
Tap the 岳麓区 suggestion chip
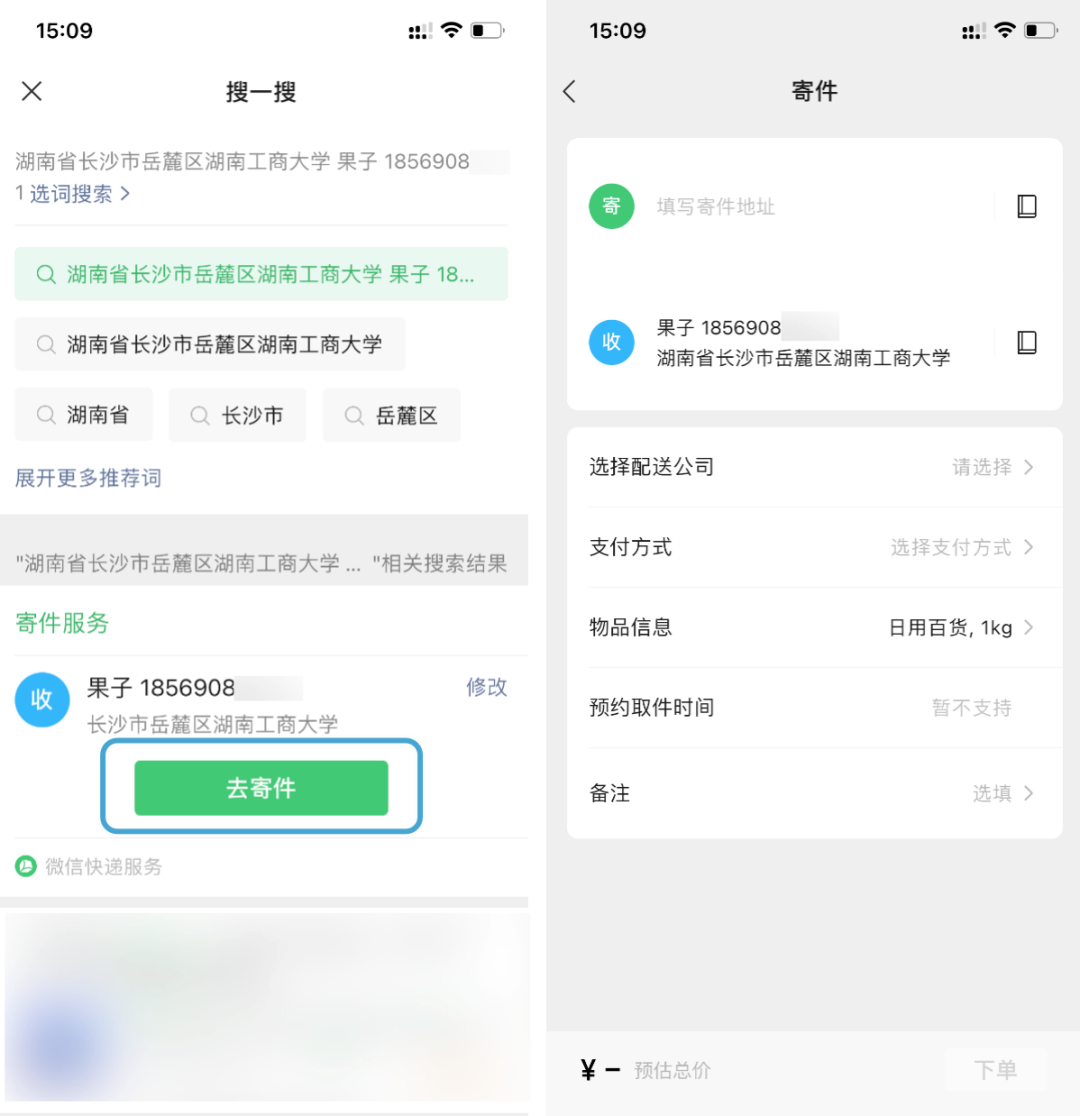392,415
